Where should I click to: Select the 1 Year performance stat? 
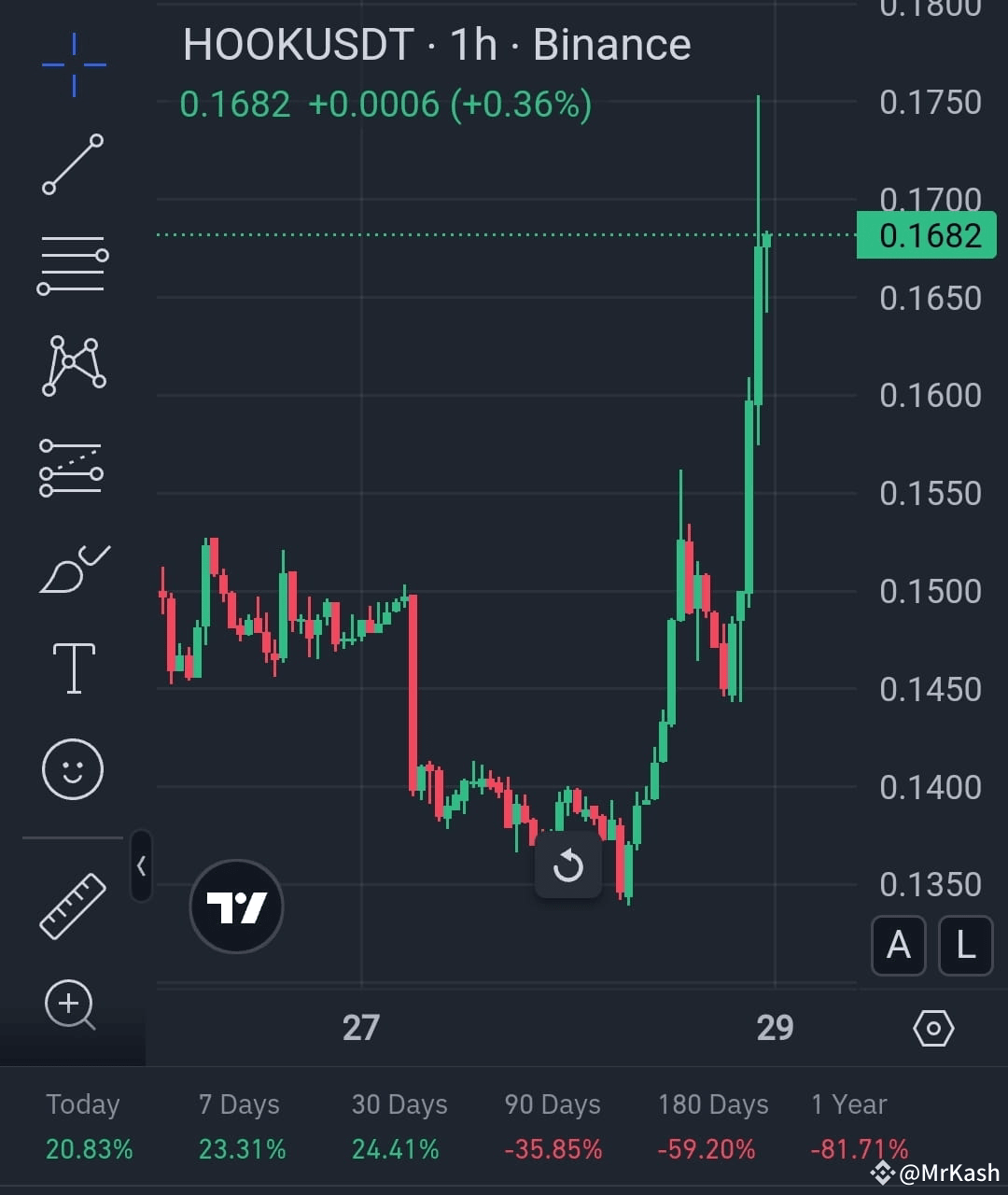[x=849, y=1125]
